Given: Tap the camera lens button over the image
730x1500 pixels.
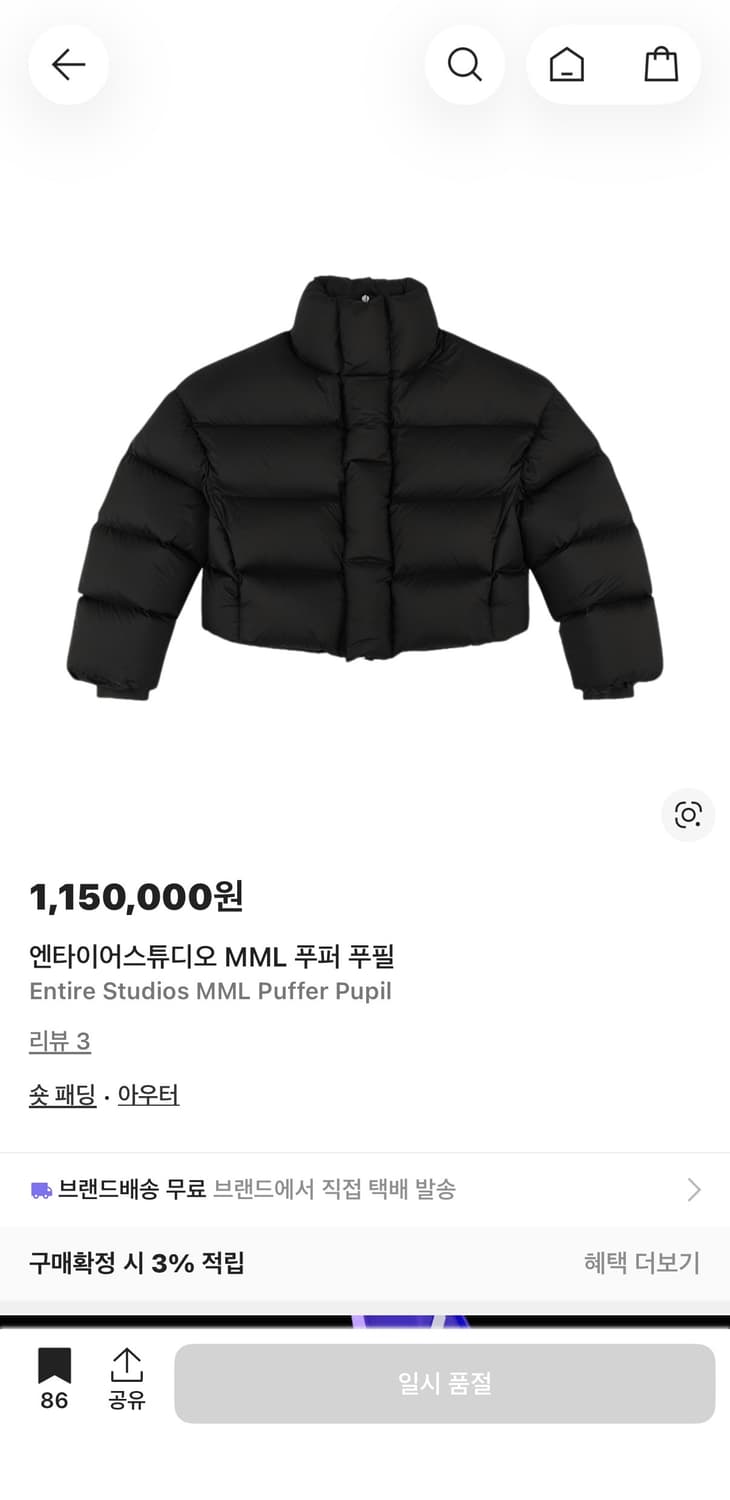Looking at the screenshot, I should (x=688, y=816).
